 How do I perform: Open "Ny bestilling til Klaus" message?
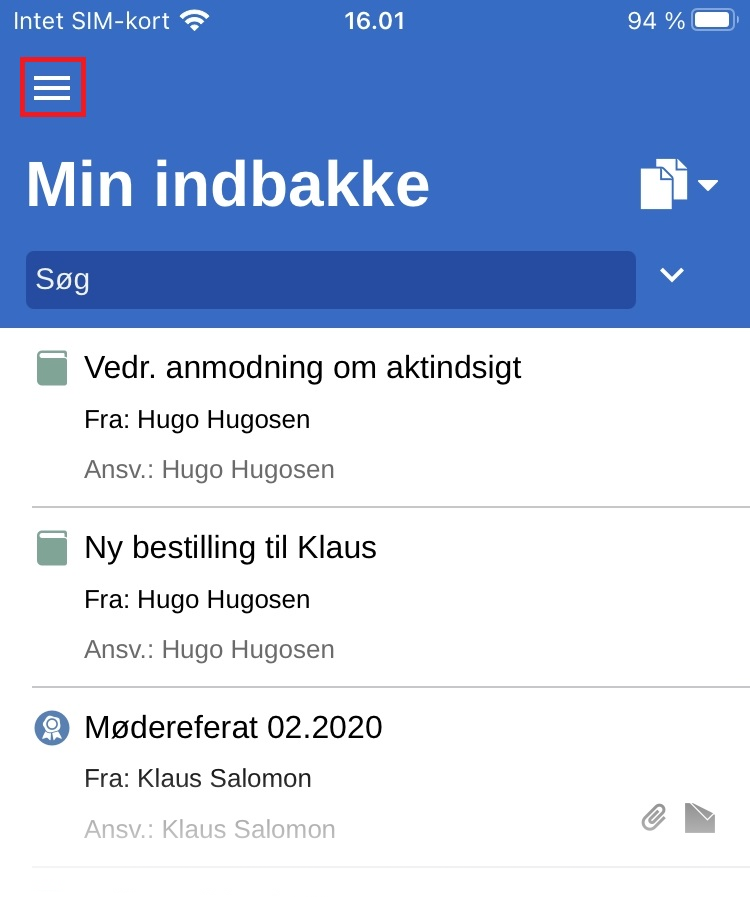point(231,548)
